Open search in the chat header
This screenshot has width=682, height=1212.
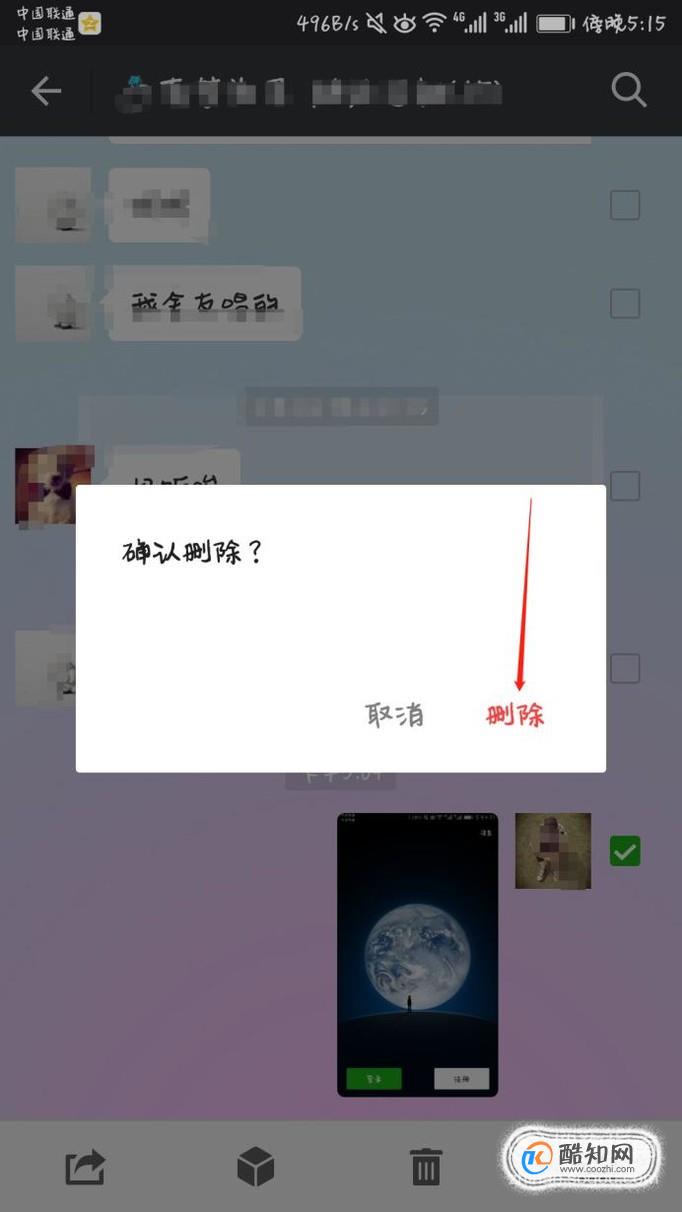coord(629,90)
